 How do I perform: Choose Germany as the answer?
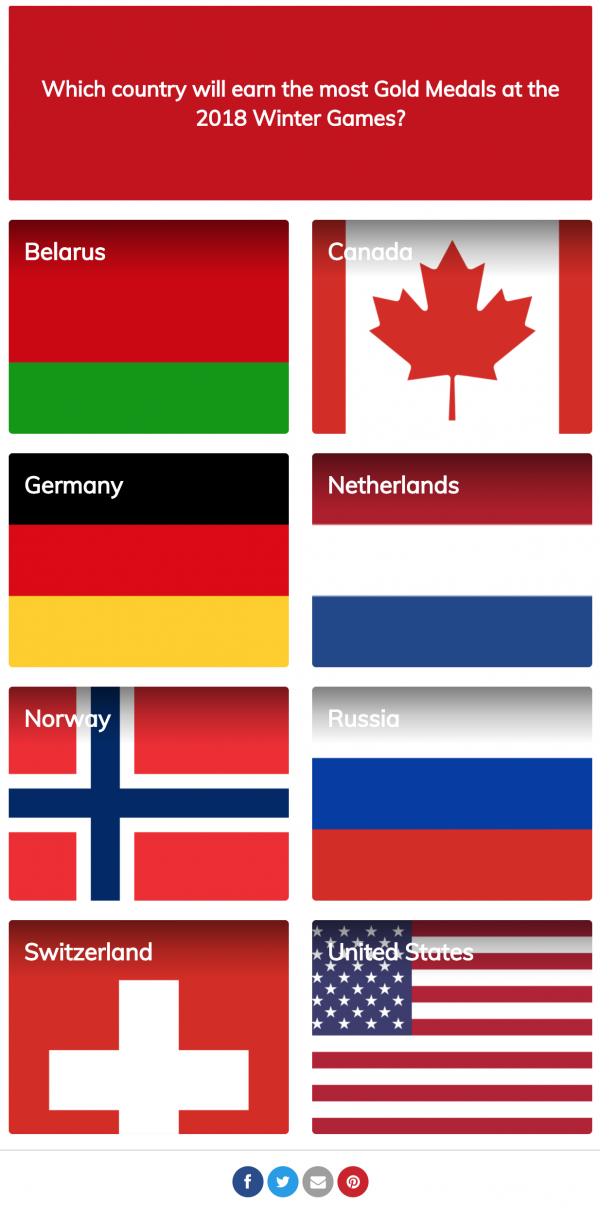point(149,560)
